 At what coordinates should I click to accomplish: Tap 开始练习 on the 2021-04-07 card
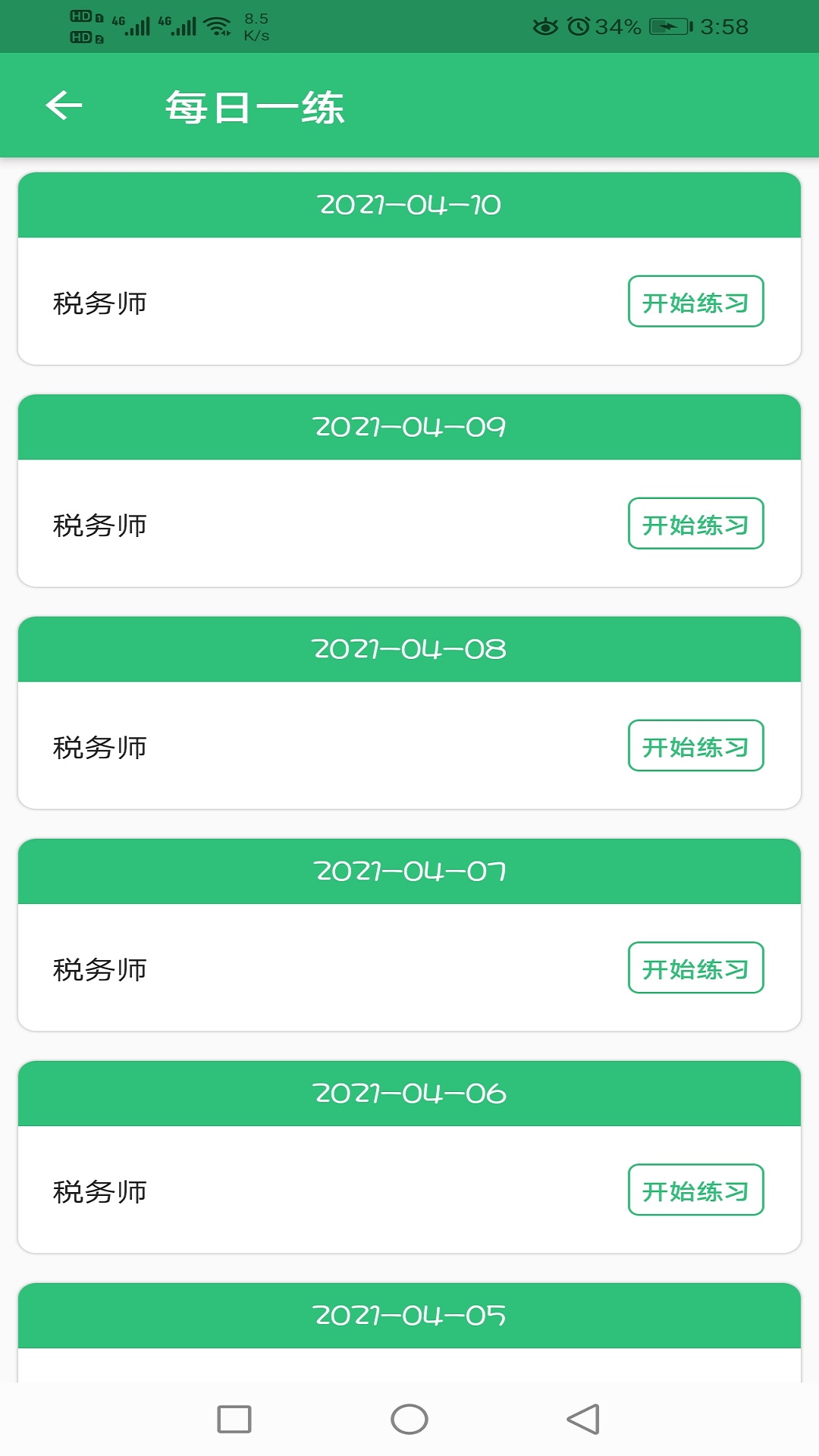pyautogui.click(x=696, y=968)
